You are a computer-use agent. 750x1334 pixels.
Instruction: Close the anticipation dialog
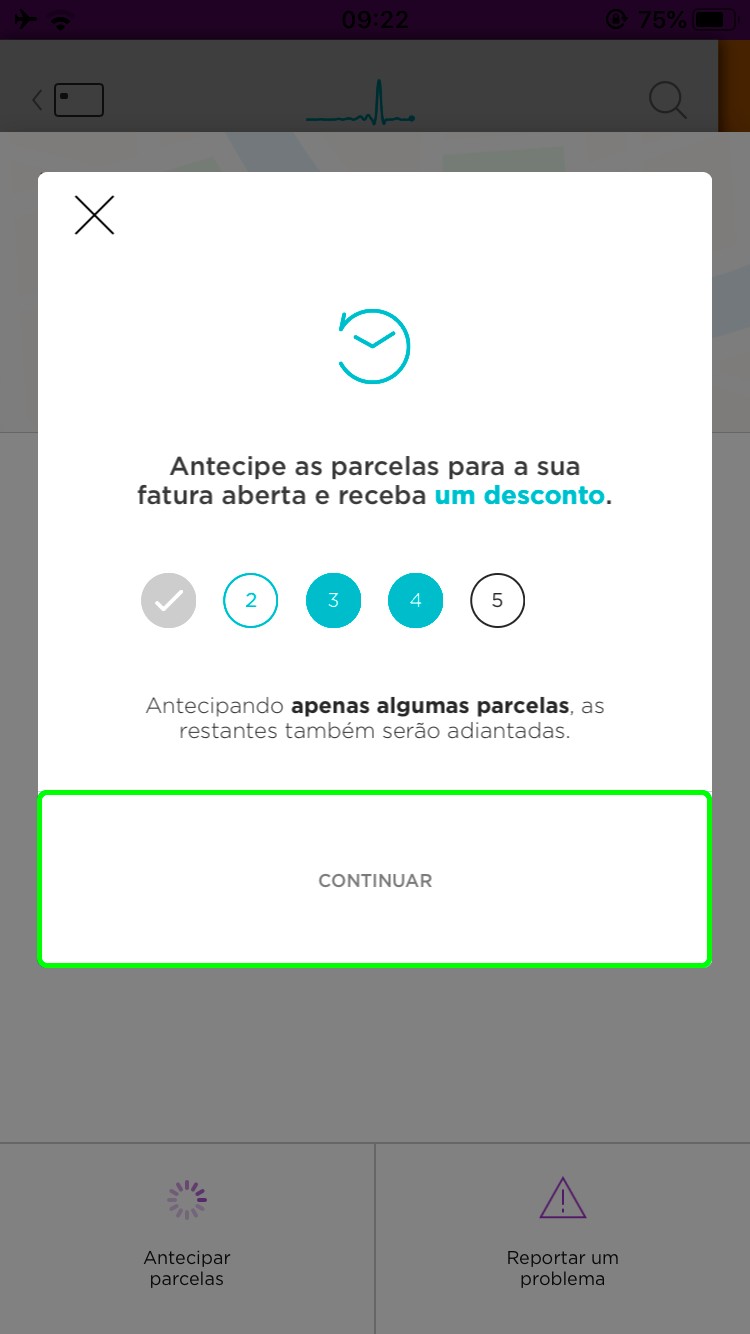point(95,215)
